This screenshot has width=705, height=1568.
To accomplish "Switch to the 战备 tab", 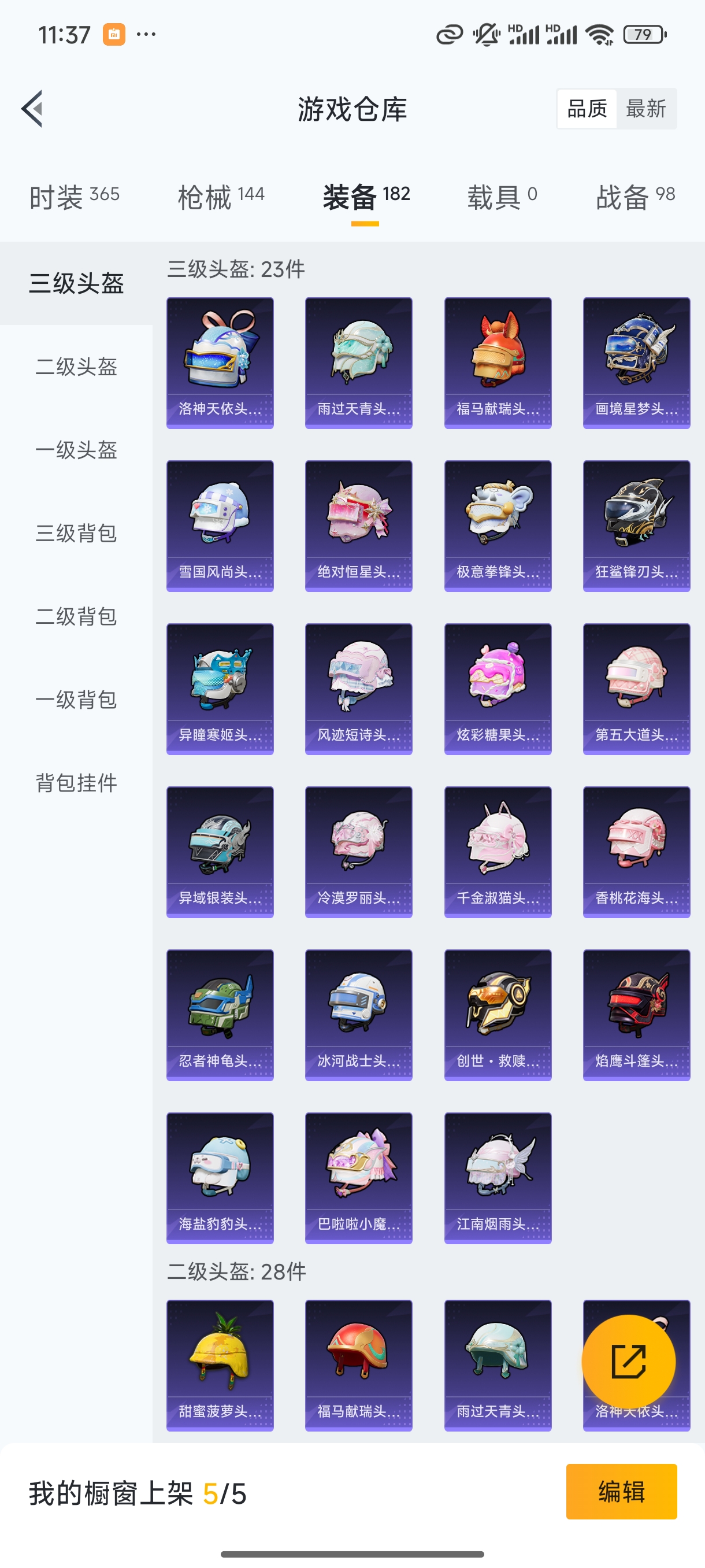I will click(635, 197).
